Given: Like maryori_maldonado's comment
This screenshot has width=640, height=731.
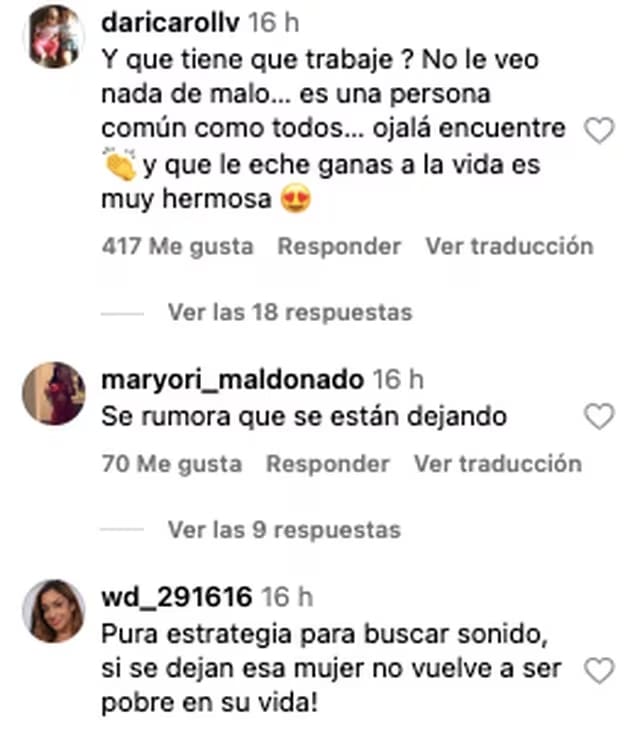Looking at the screenshot, I should point(599,417).
